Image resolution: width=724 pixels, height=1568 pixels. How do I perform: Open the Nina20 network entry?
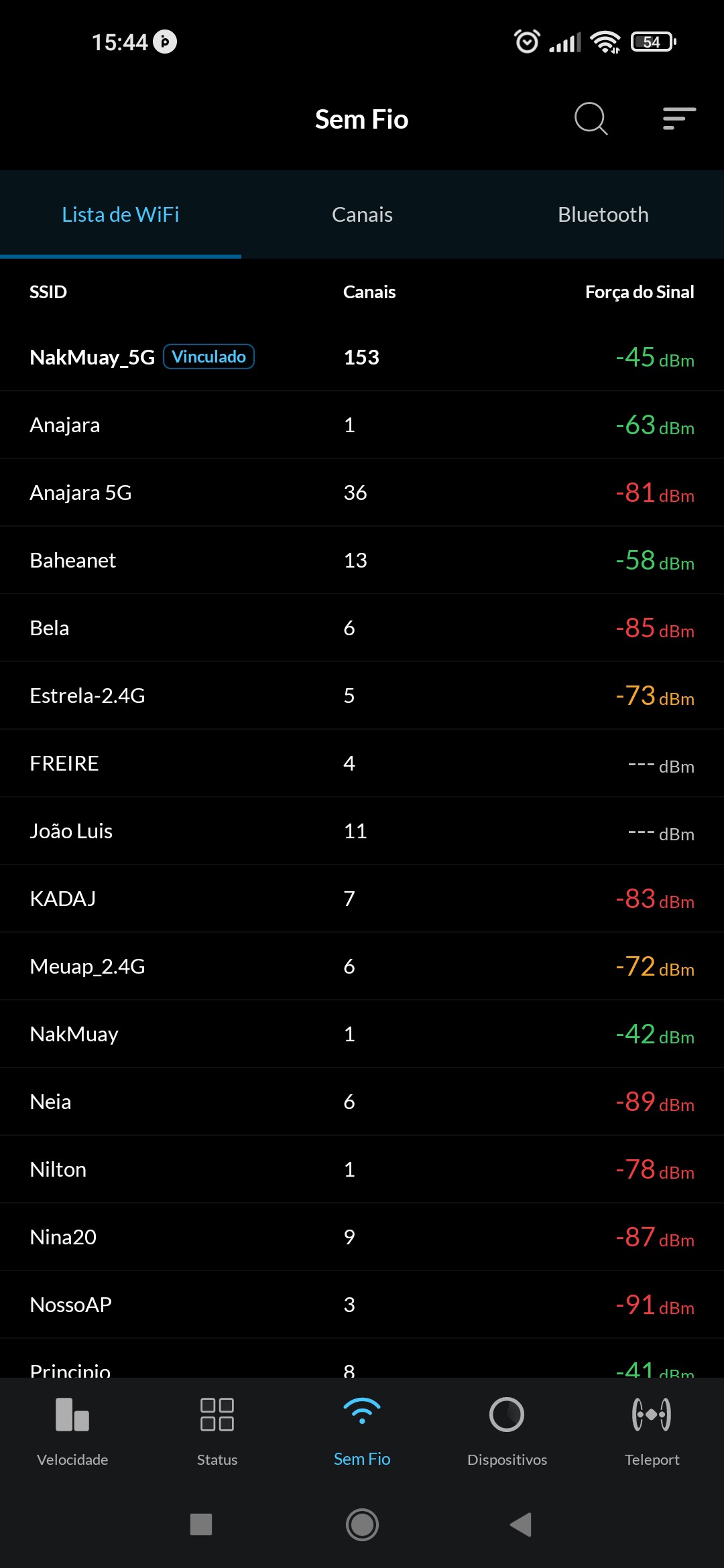362,1237
